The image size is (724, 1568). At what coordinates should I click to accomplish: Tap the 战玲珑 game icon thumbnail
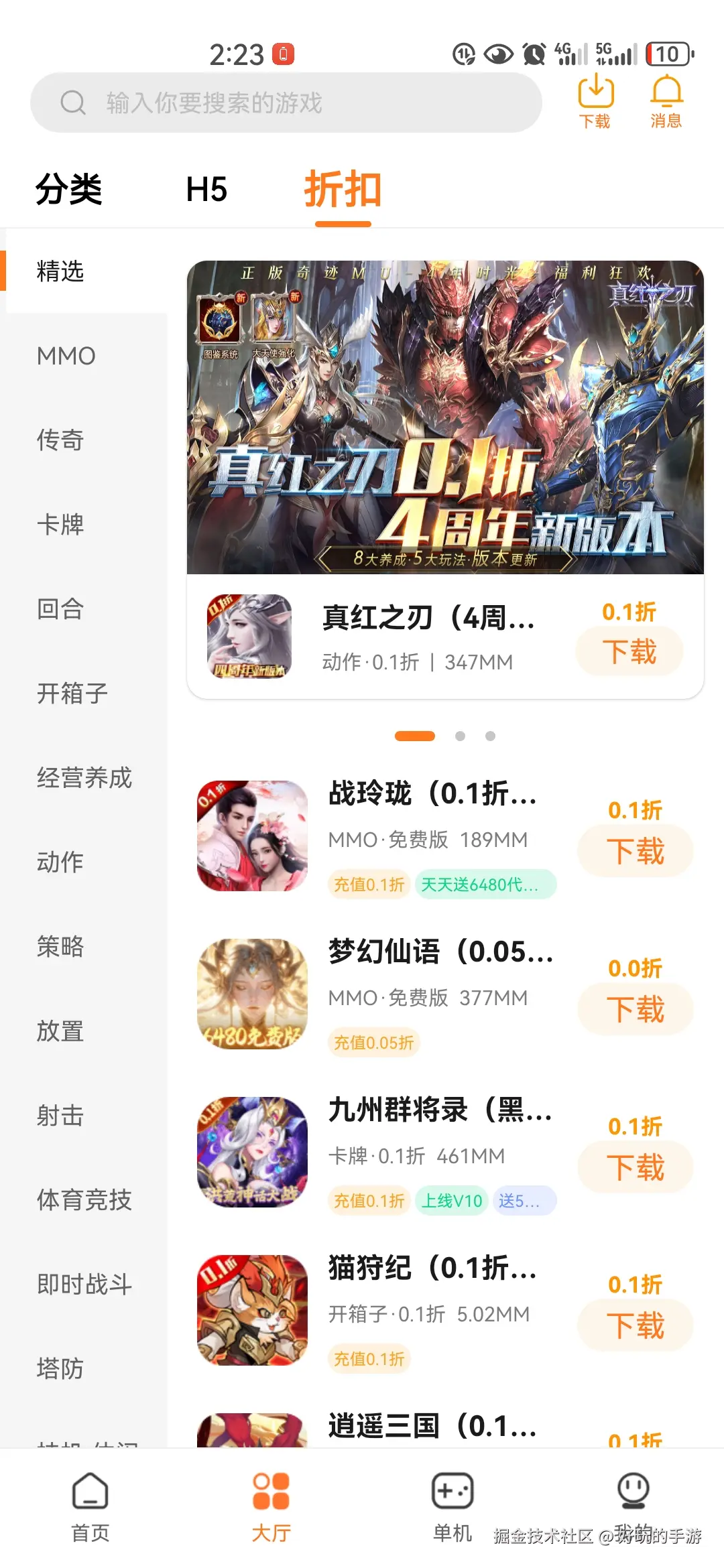[253, 836]
